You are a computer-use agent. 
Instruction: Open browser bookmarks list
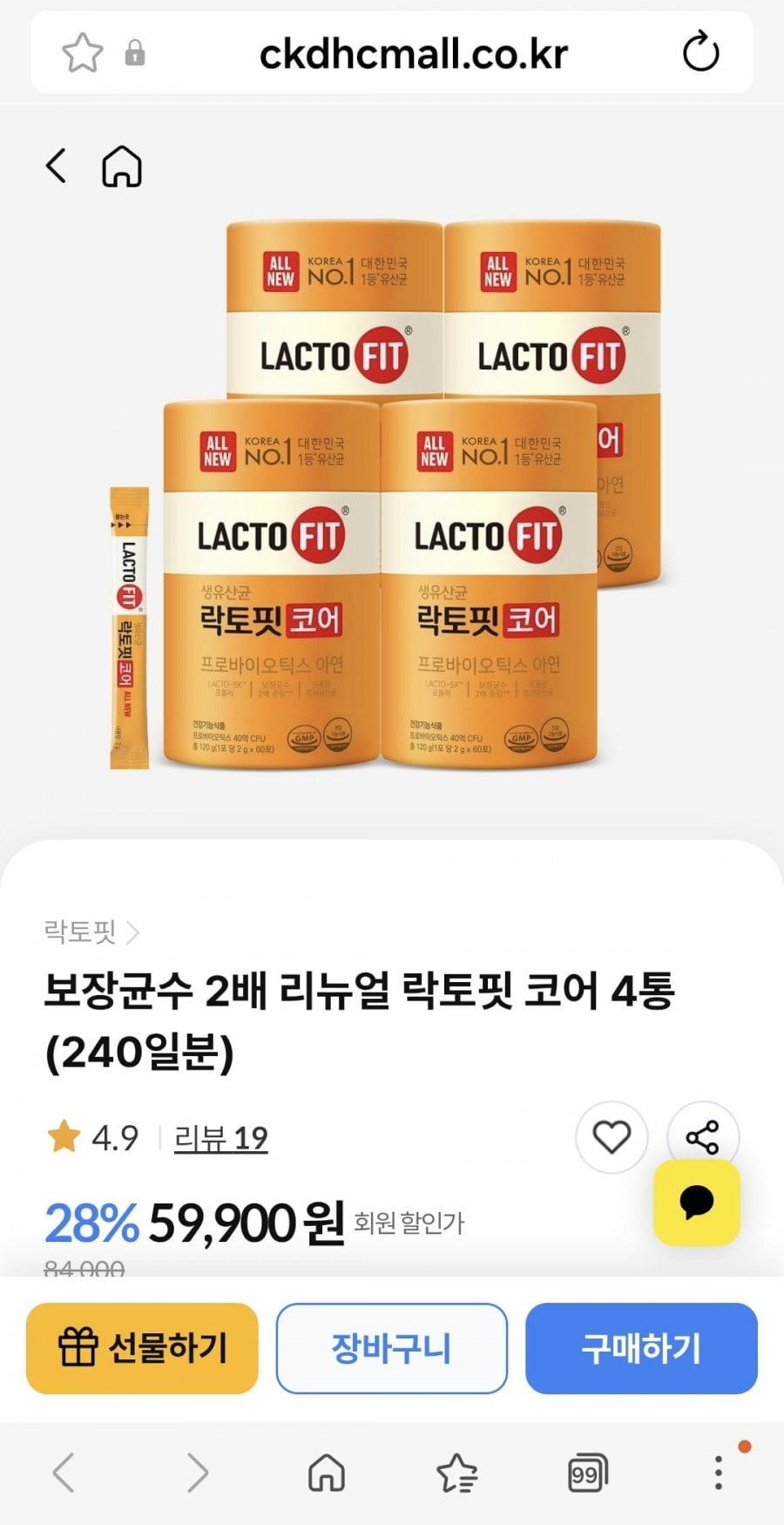(x=456, y=1473)
